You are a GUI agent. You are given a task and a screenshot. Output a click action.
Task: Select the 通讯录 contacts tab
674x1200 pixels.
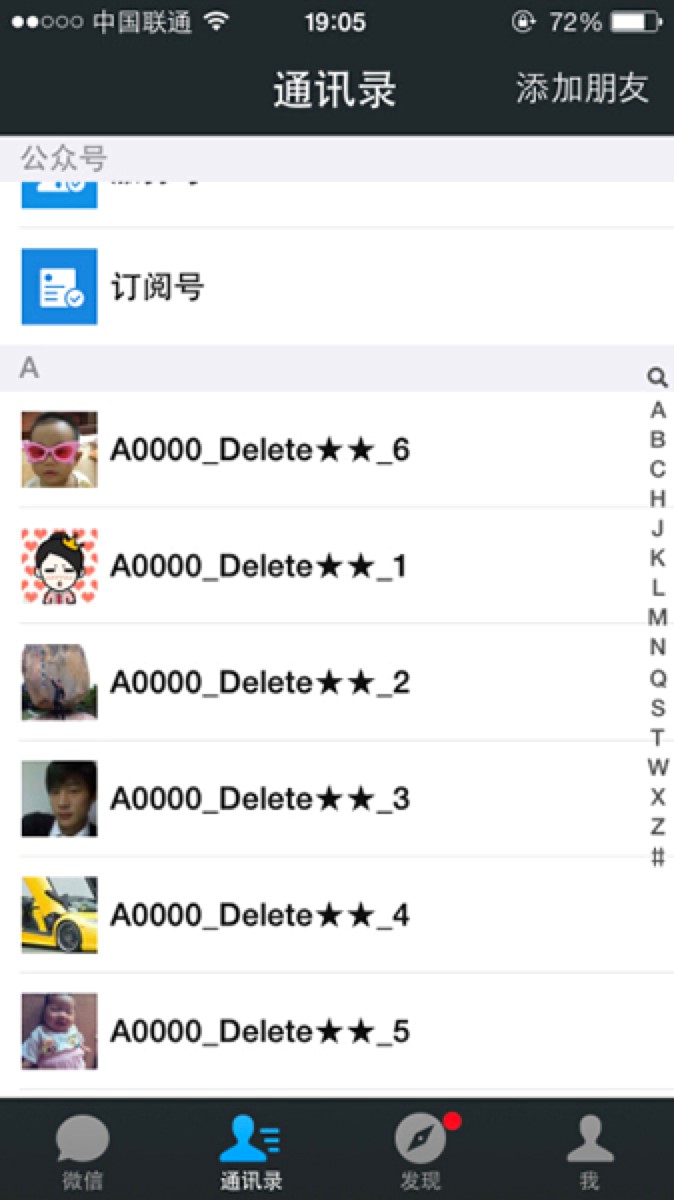coord(251,1152)
